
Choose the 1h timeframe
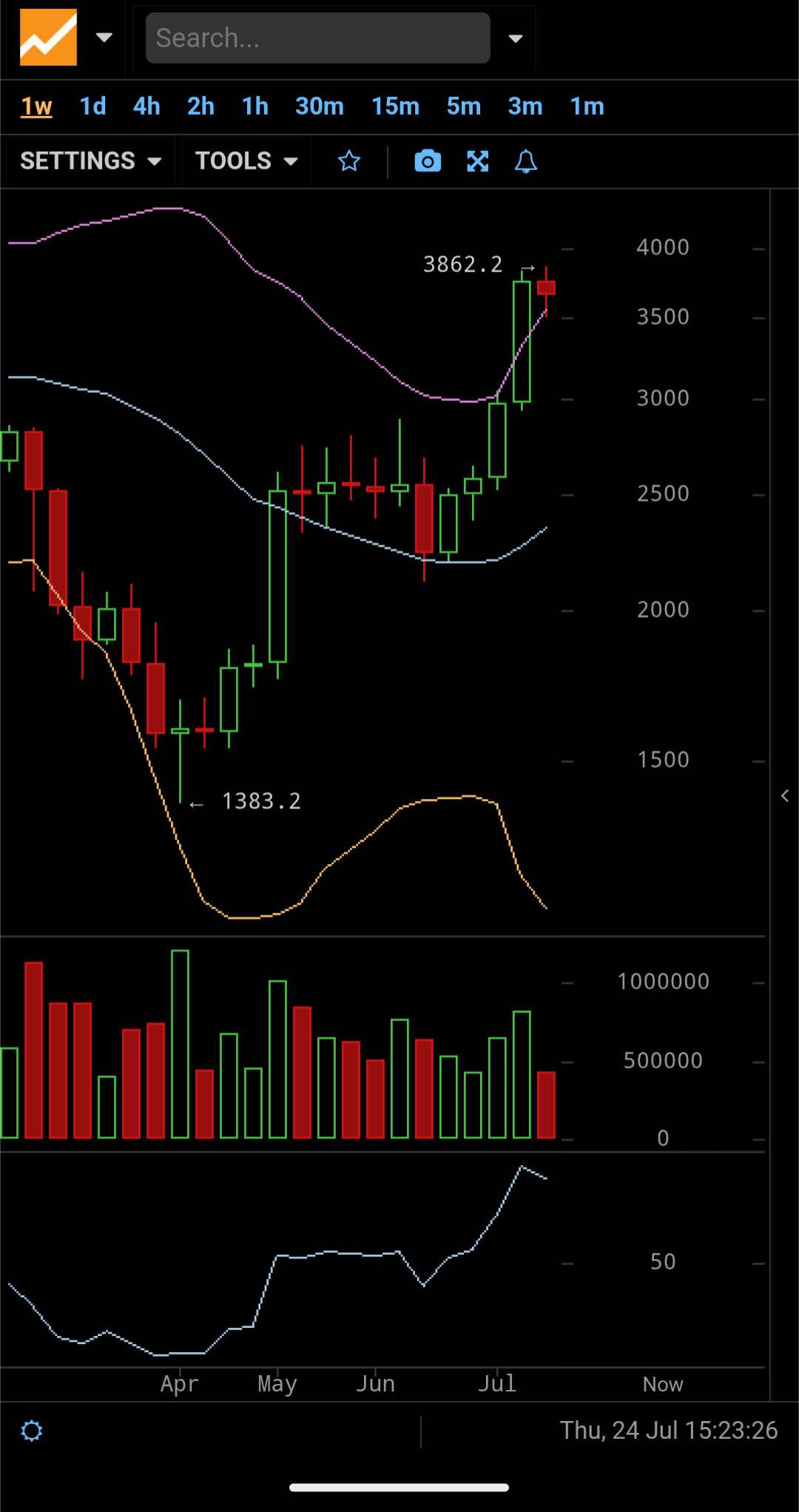[255, 107]
